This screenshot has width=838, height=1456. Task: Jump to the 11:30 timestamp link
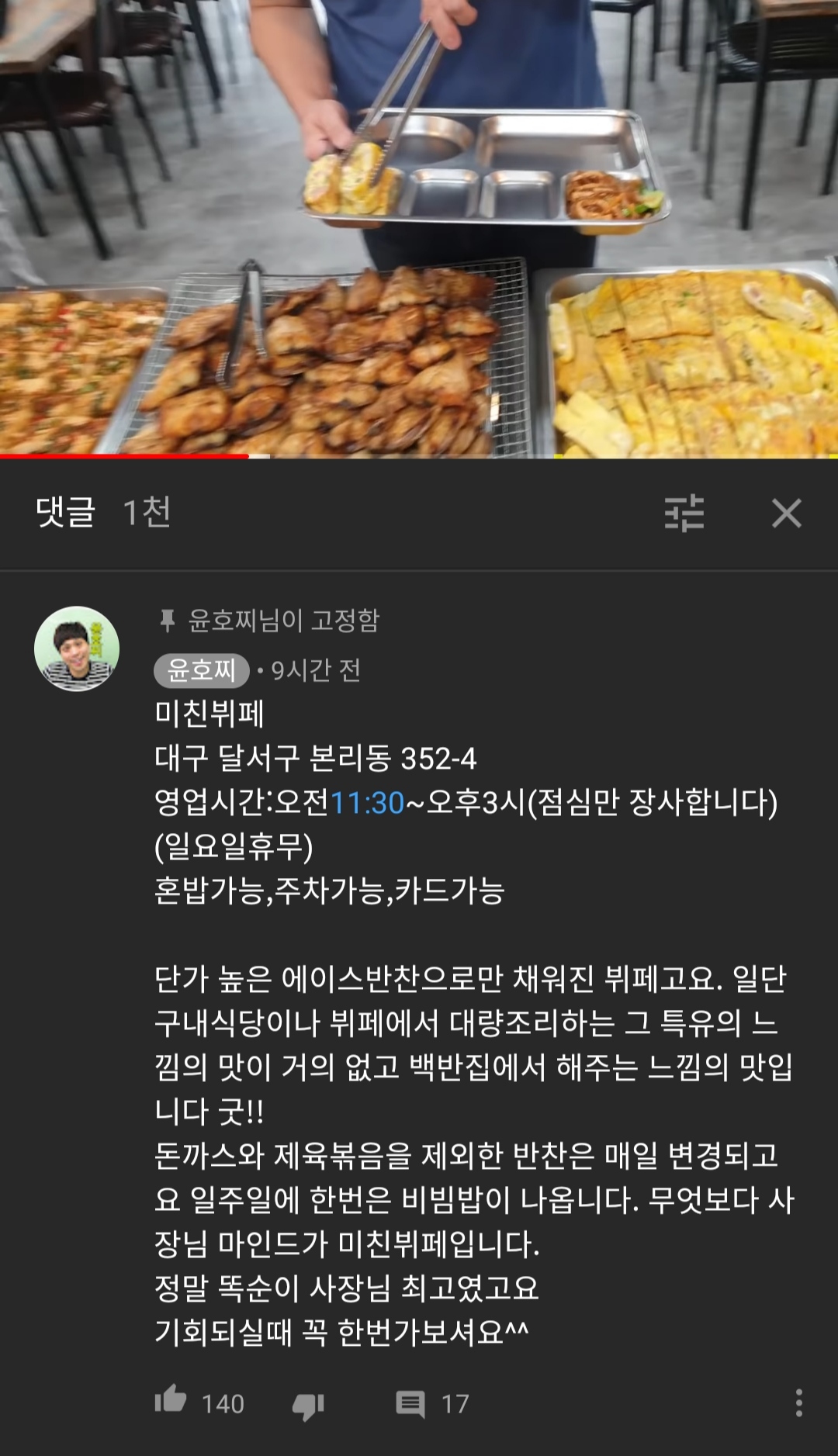367,803
